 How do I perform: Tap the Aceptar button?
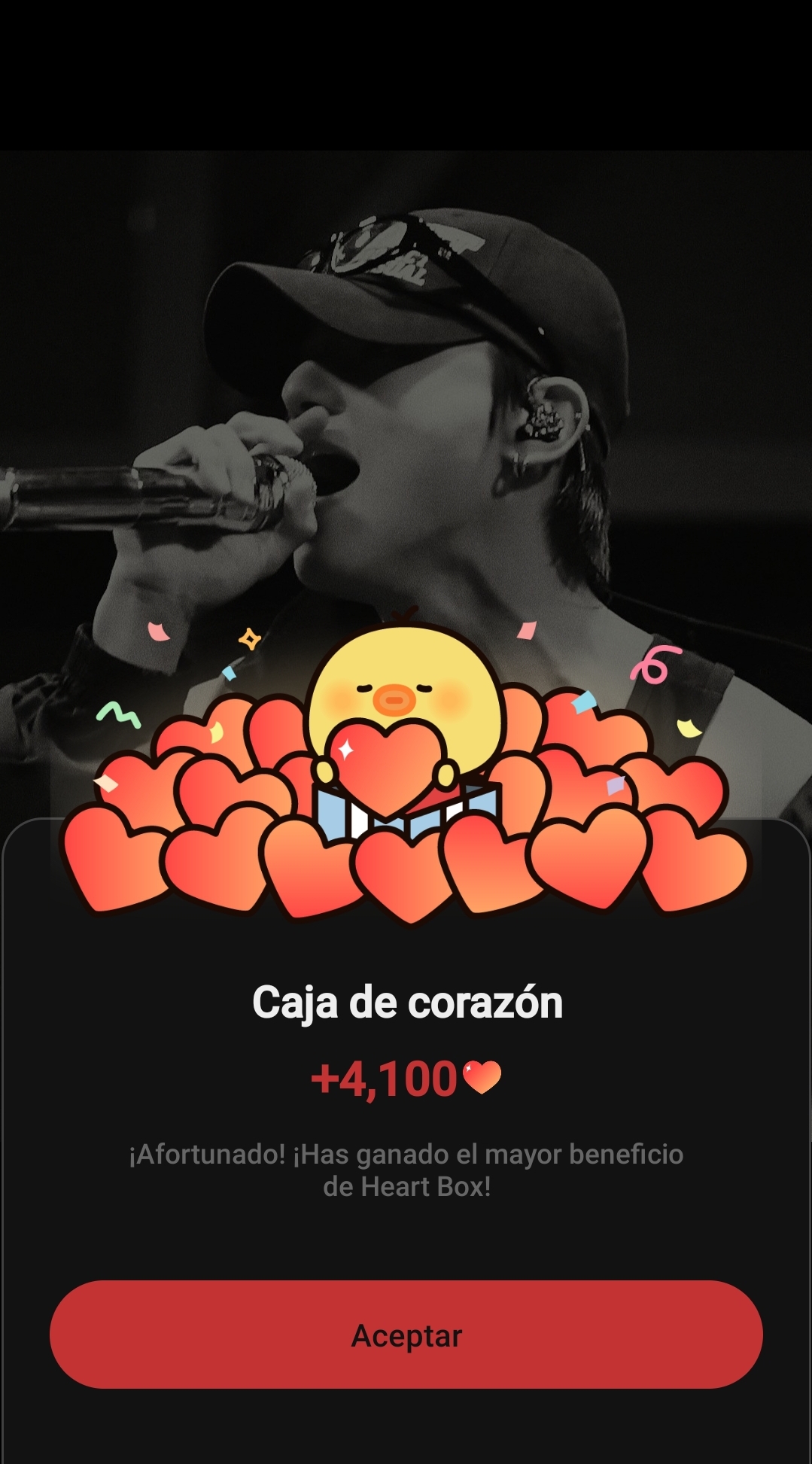(406, 1335)
